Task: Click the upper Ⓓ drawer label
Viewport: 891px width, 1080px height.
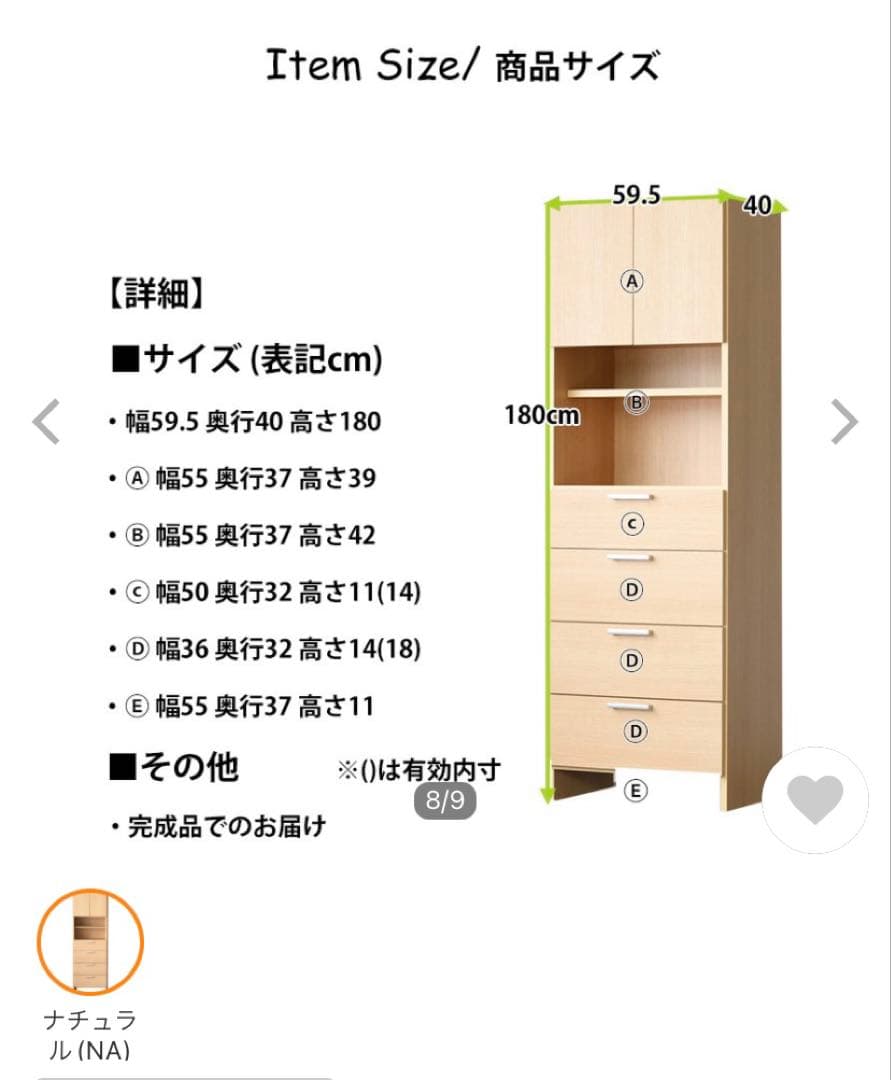Action: (x=630, y=590)
